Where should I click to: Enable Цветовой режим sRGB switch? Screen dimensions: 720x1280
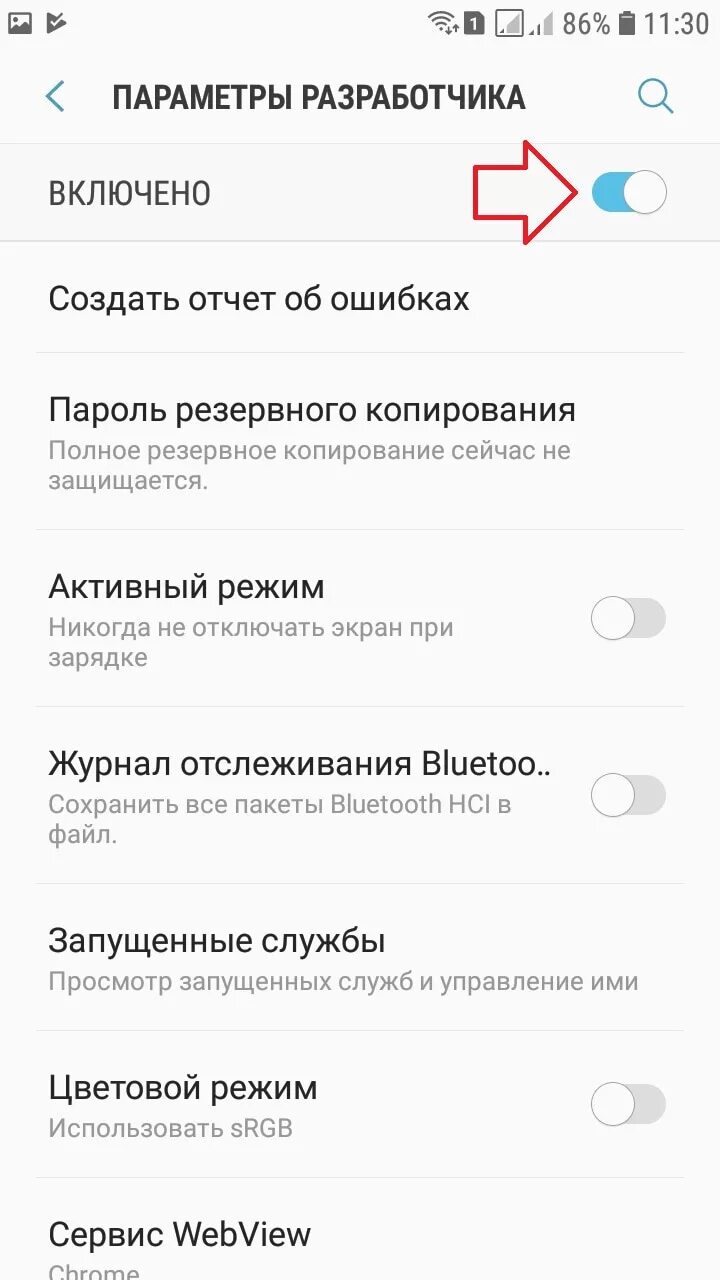tap(628, 1105)
